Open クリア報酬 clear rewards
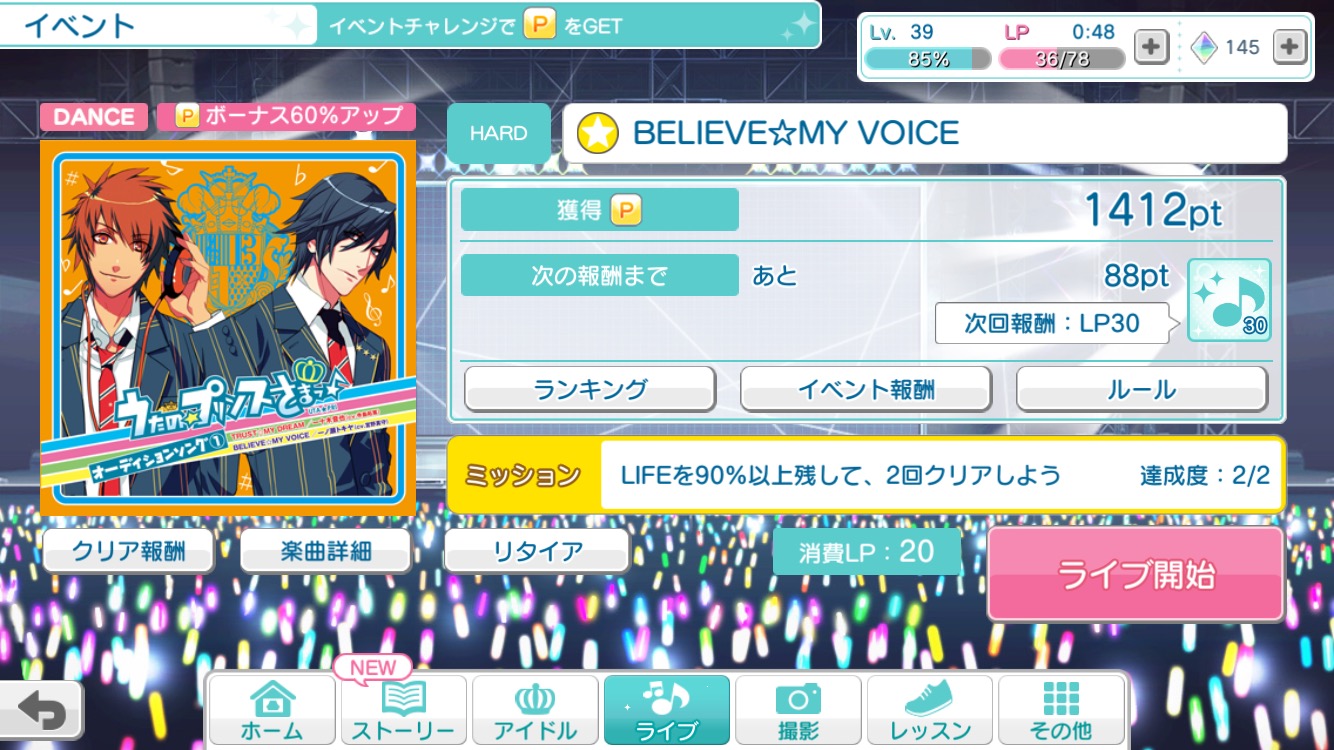Viewport: 1334px width, 750px height. pos(129,551)
